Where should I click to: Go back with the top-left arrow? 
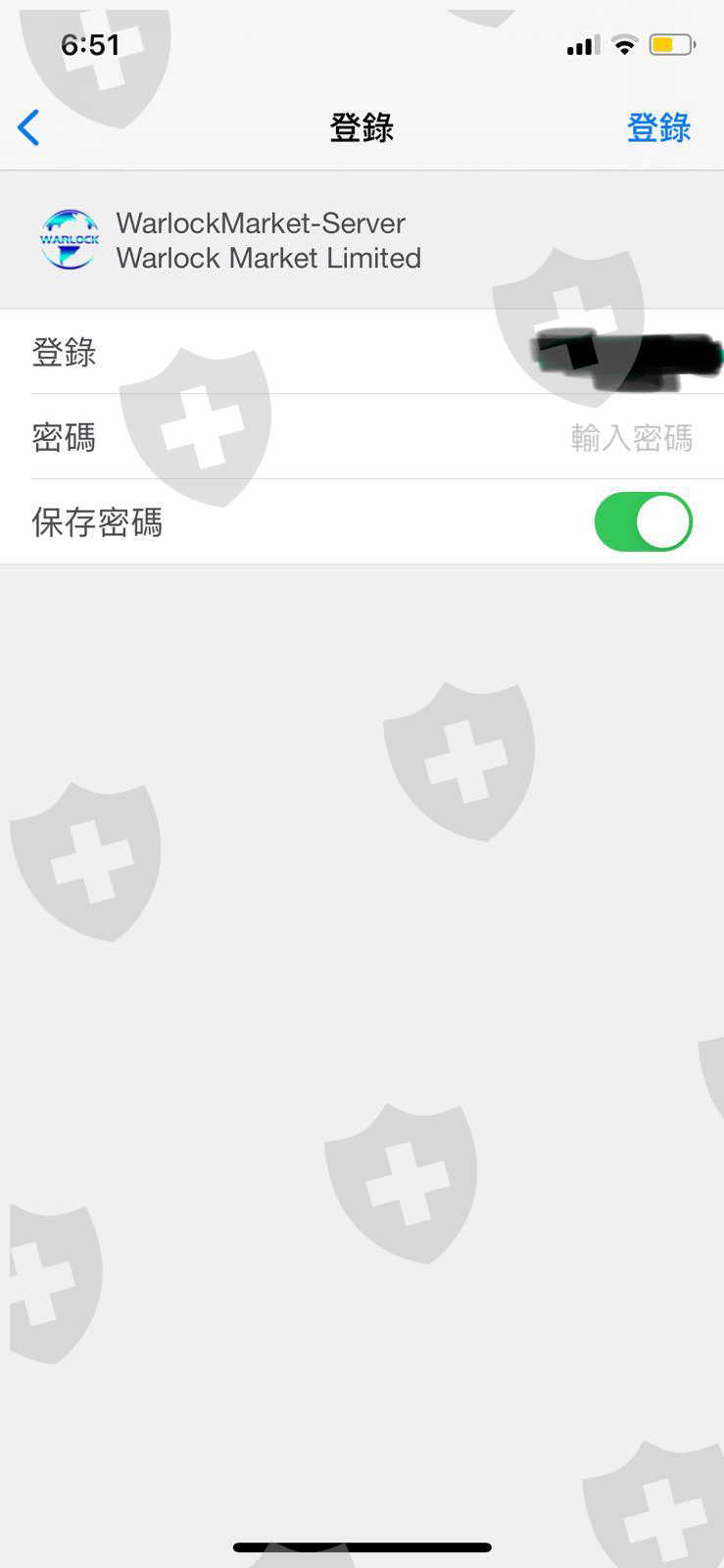click(29, 127)
